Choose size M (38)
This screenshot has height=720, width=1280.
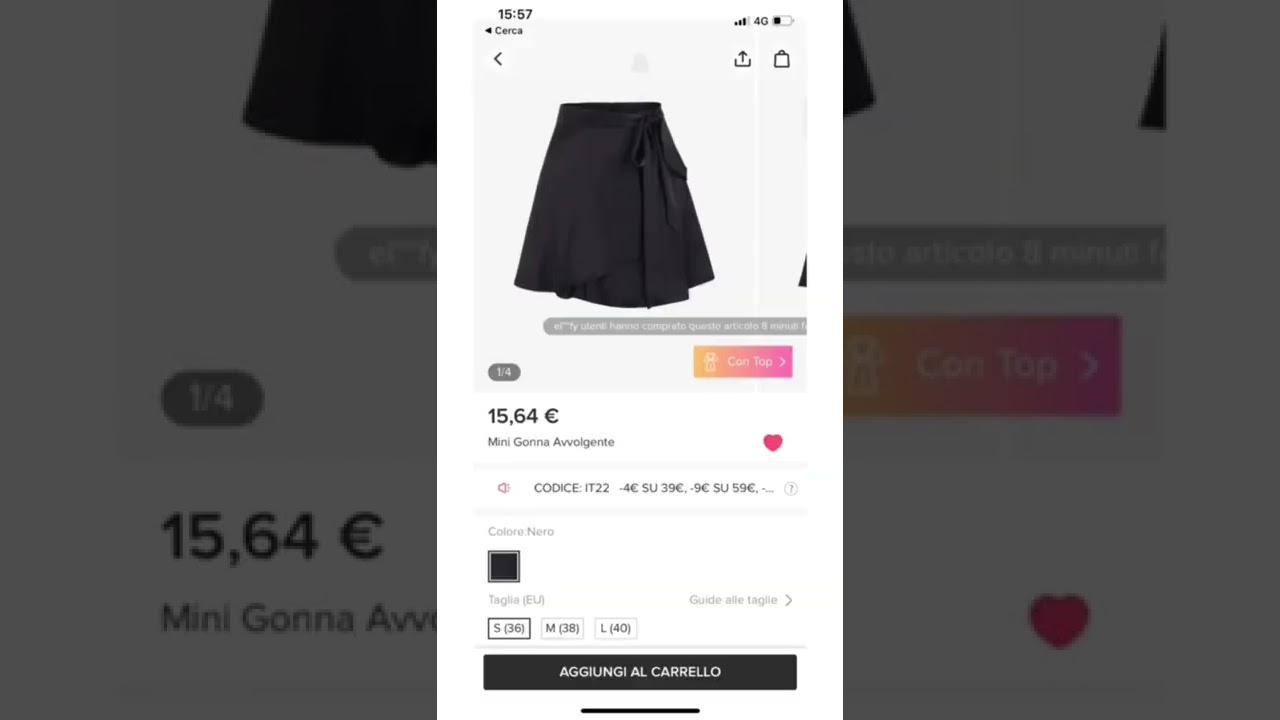[x=562, y=628]
